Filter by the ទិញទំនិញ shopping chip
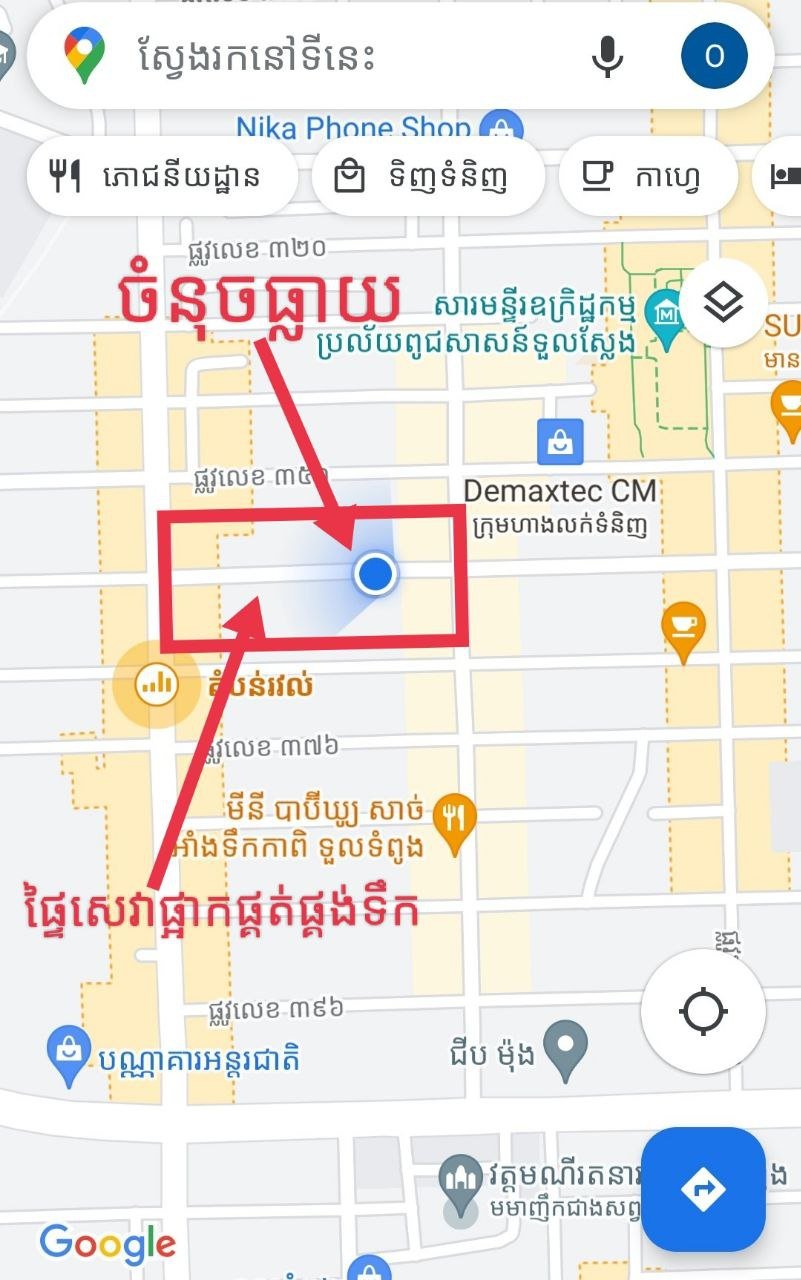Image resolution: width=801 pixels, height=1280 pixels. click(x=427, y=178)
